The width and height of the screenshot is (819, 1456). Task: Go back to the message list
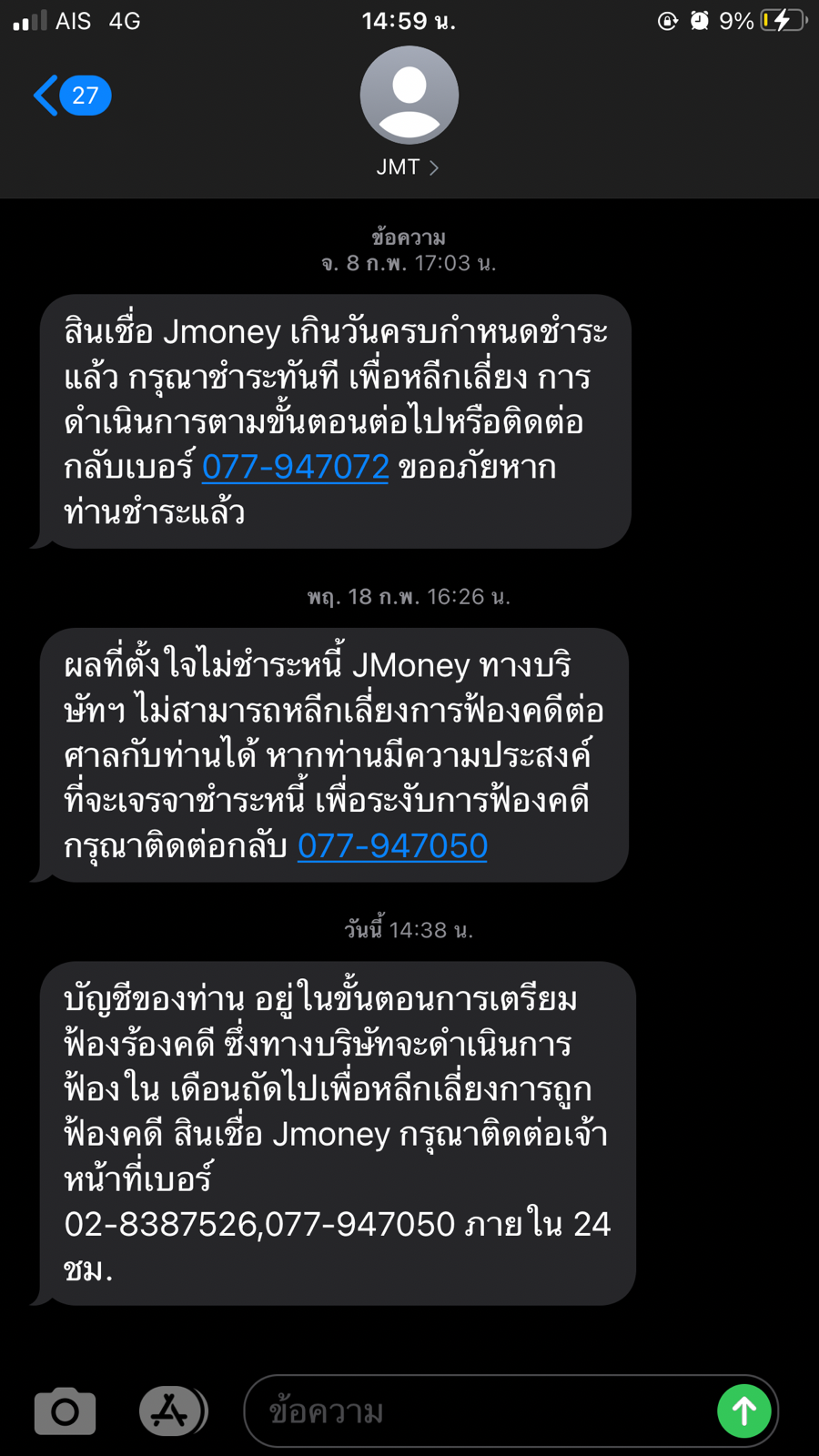(72, 96)
